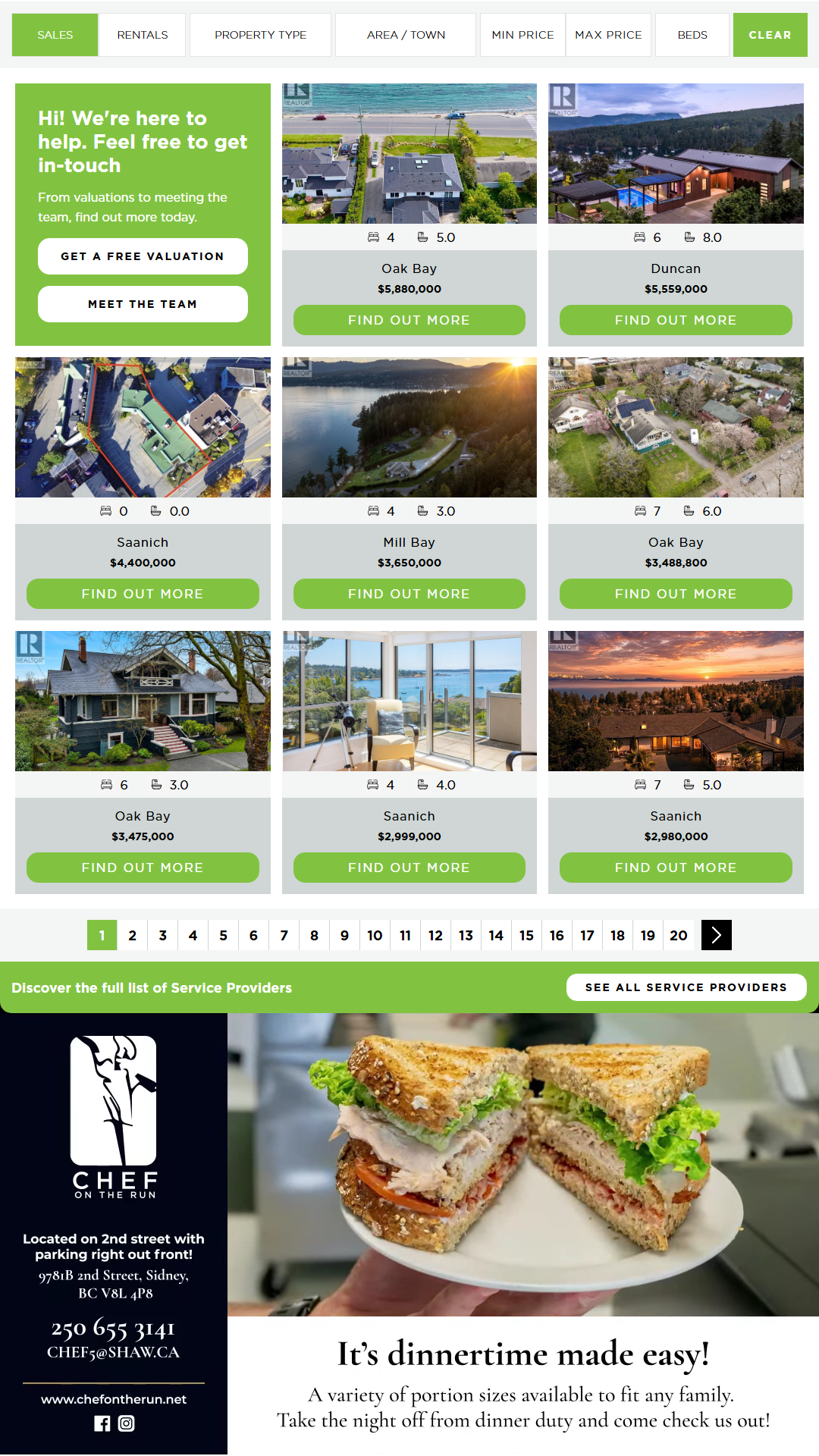Viewport: 819px width, 1456px height.
Task: Clear all search filters
Action: point(770,35)
